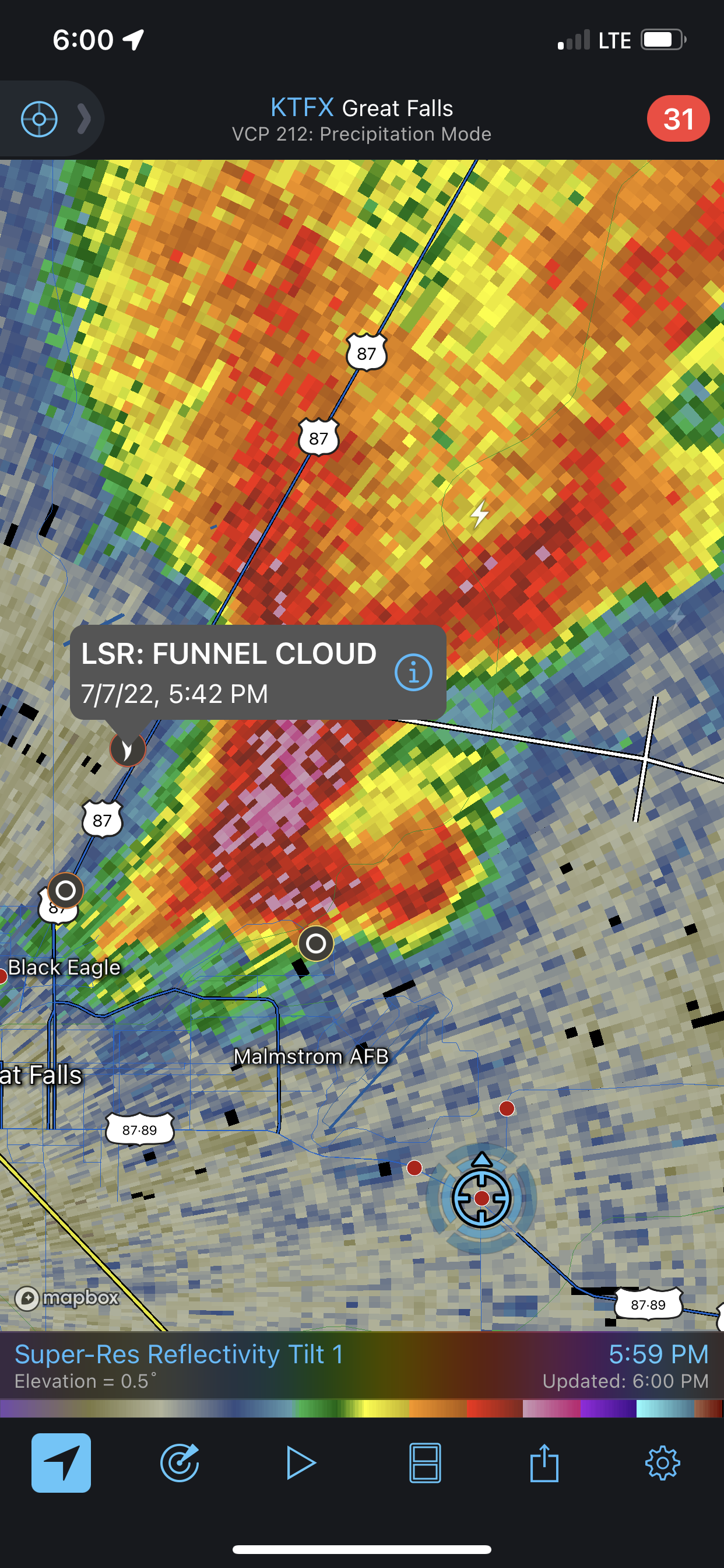Open the radar tools icon
Screen dimensions: 724x1568
pyautogui.click(x=180, y=1462)
